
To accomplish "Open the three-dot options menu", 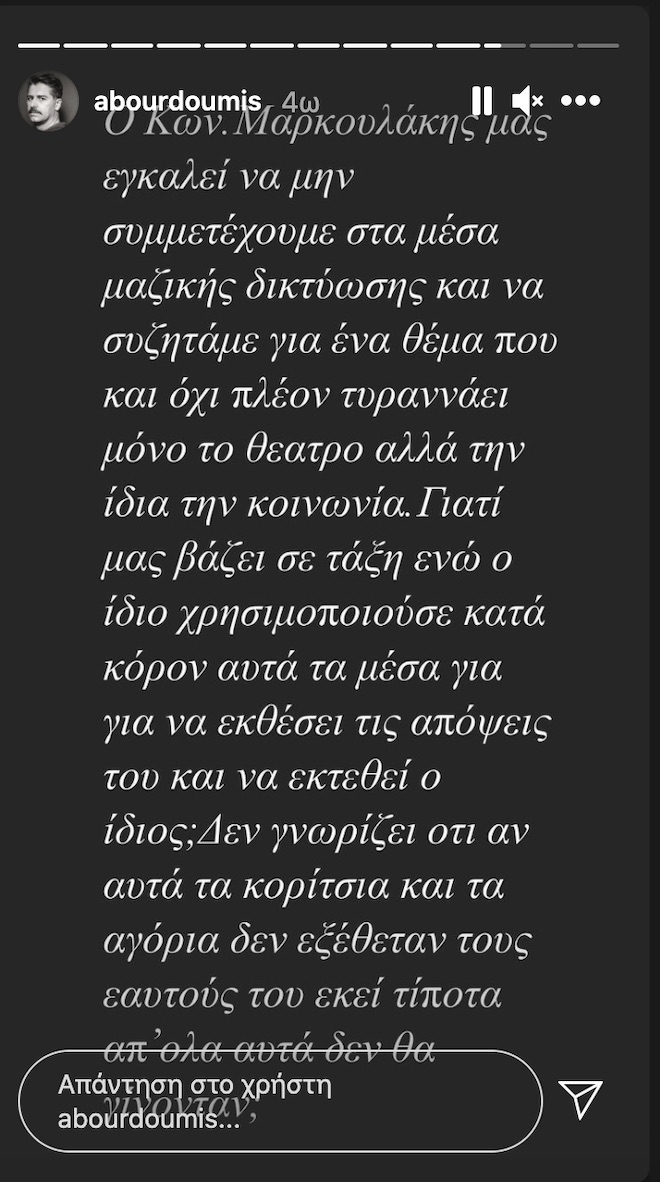I will pos(580,100).
